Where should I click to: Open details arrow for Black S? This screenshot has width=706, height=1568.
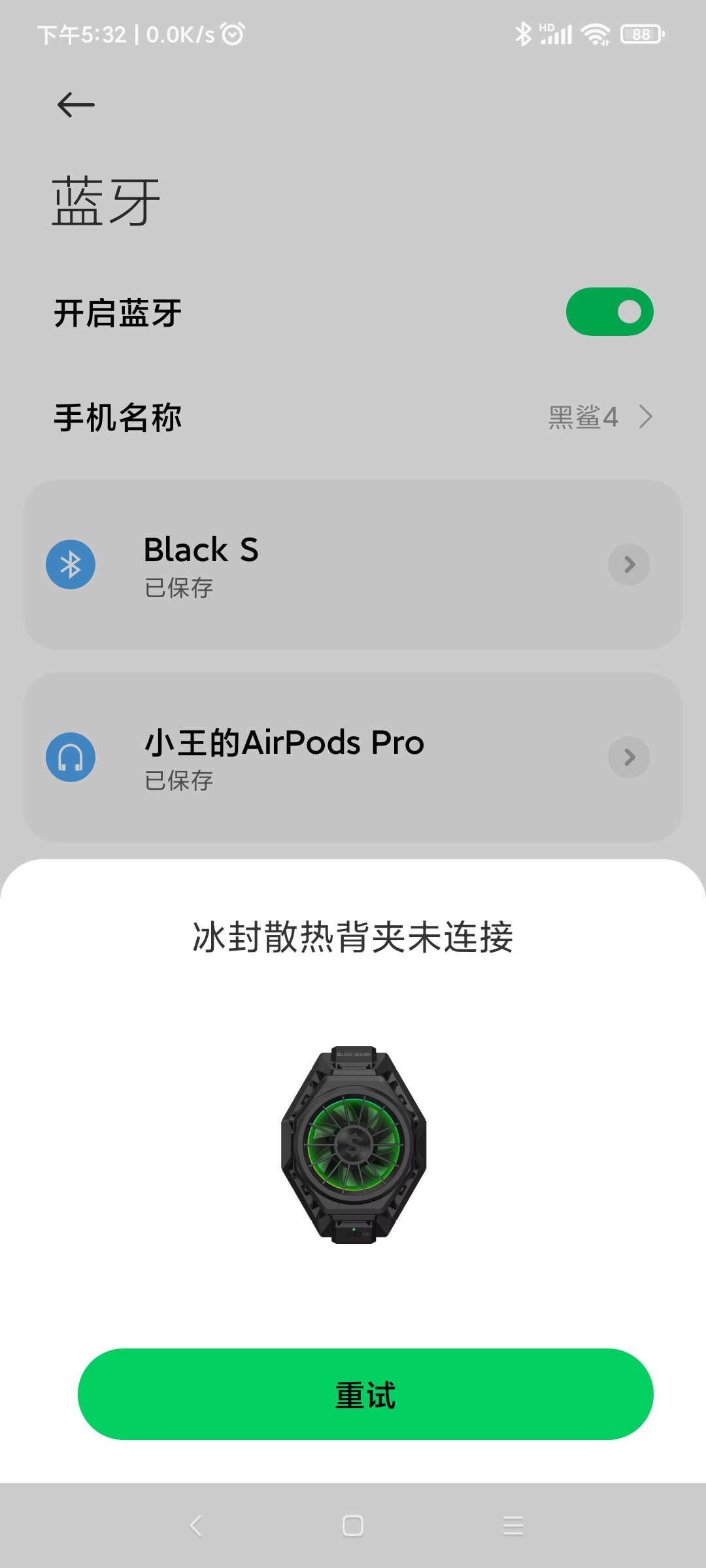point(629,564)
